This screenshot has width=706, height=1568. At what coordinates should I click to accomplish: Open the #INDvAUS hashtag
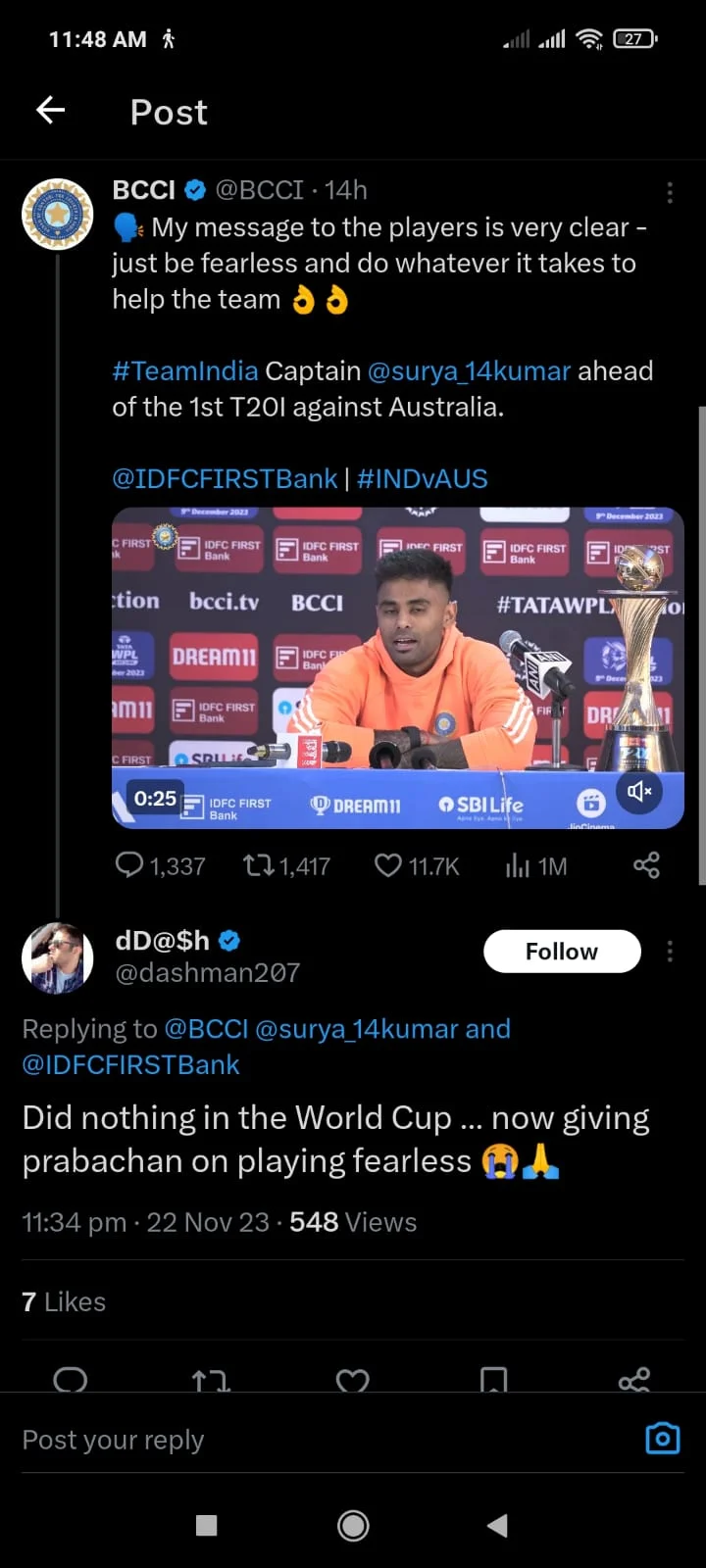pyautogui.click(x=423, y=479)
